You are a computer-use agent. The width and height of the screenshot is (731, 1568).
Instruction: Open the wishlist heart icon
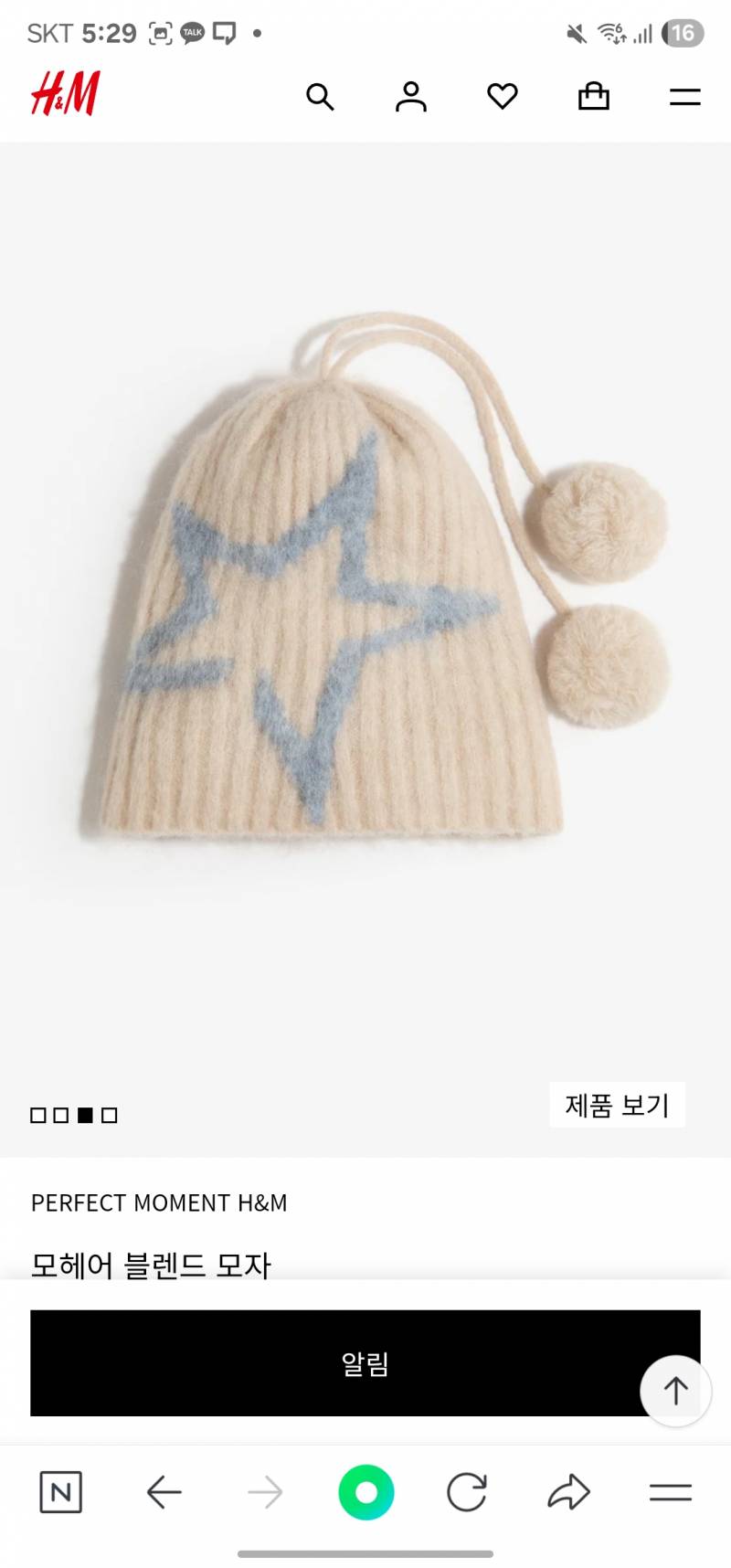503,97
